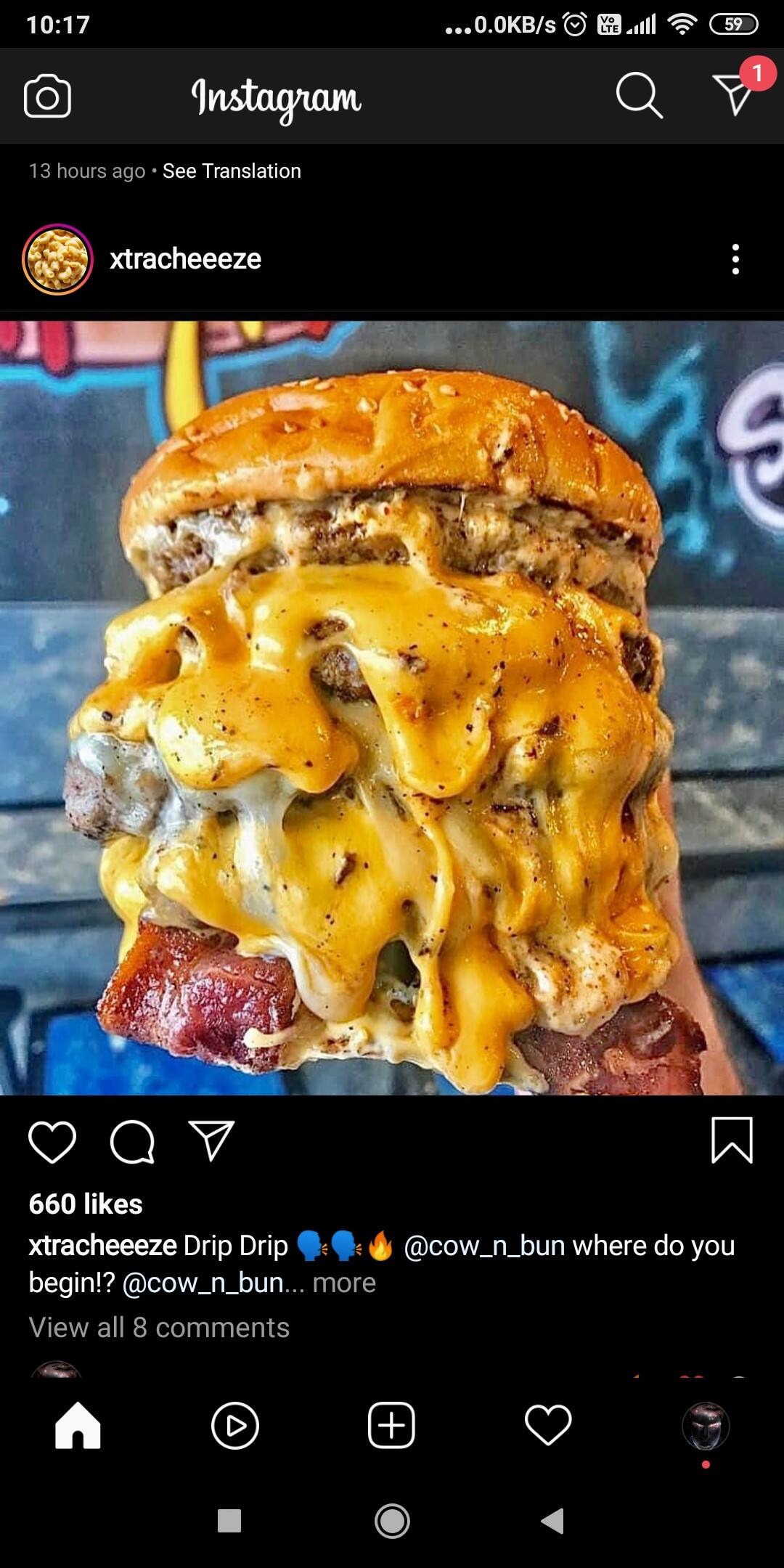The height and width of the screenshot is (1568, 784).
Task: Open @cow_n_bun mention in caption
Action: 484,1246
